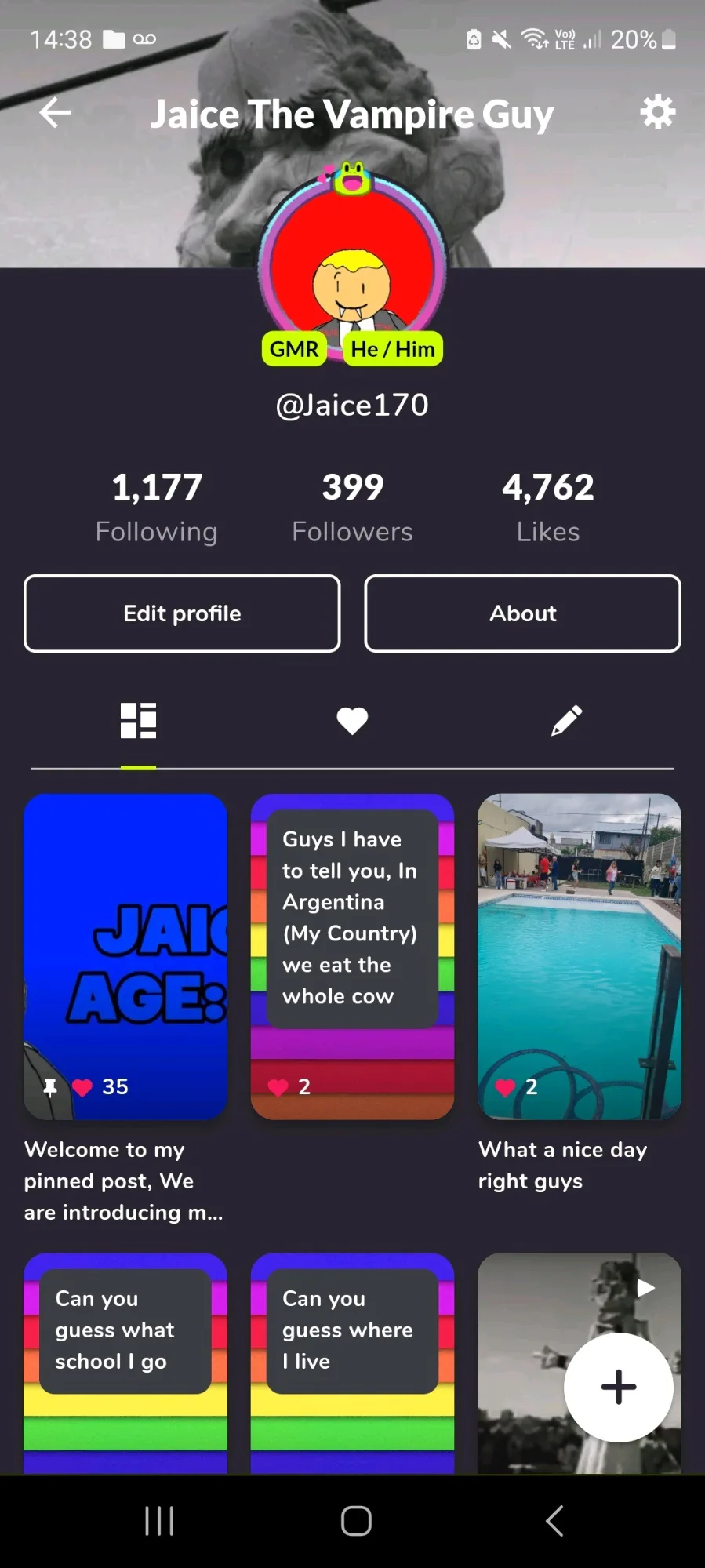Tap the Edit profile button
This screenshot has height=1568, width=705.
pyautogui.click(x=182, y=613)
